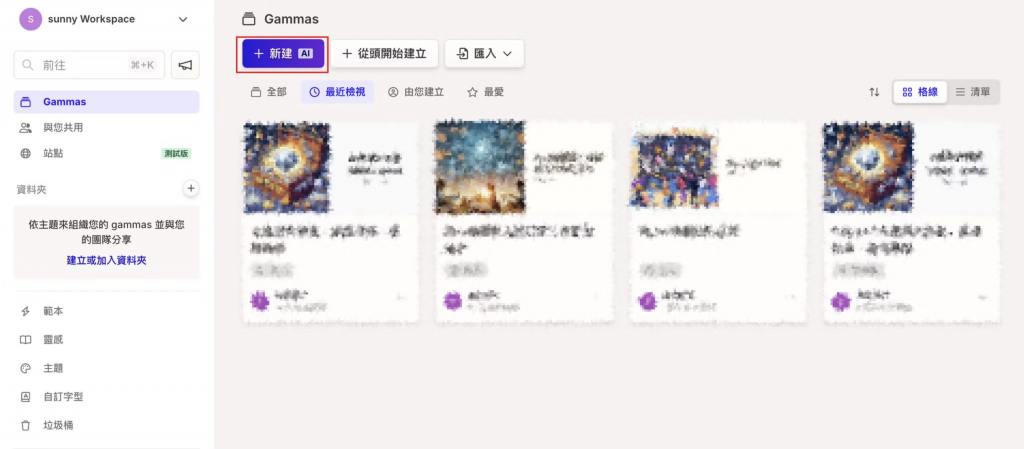The width and height of the screenshot is (1024, 449).
Task: Open 範本 templates
Action: point(54,312)
